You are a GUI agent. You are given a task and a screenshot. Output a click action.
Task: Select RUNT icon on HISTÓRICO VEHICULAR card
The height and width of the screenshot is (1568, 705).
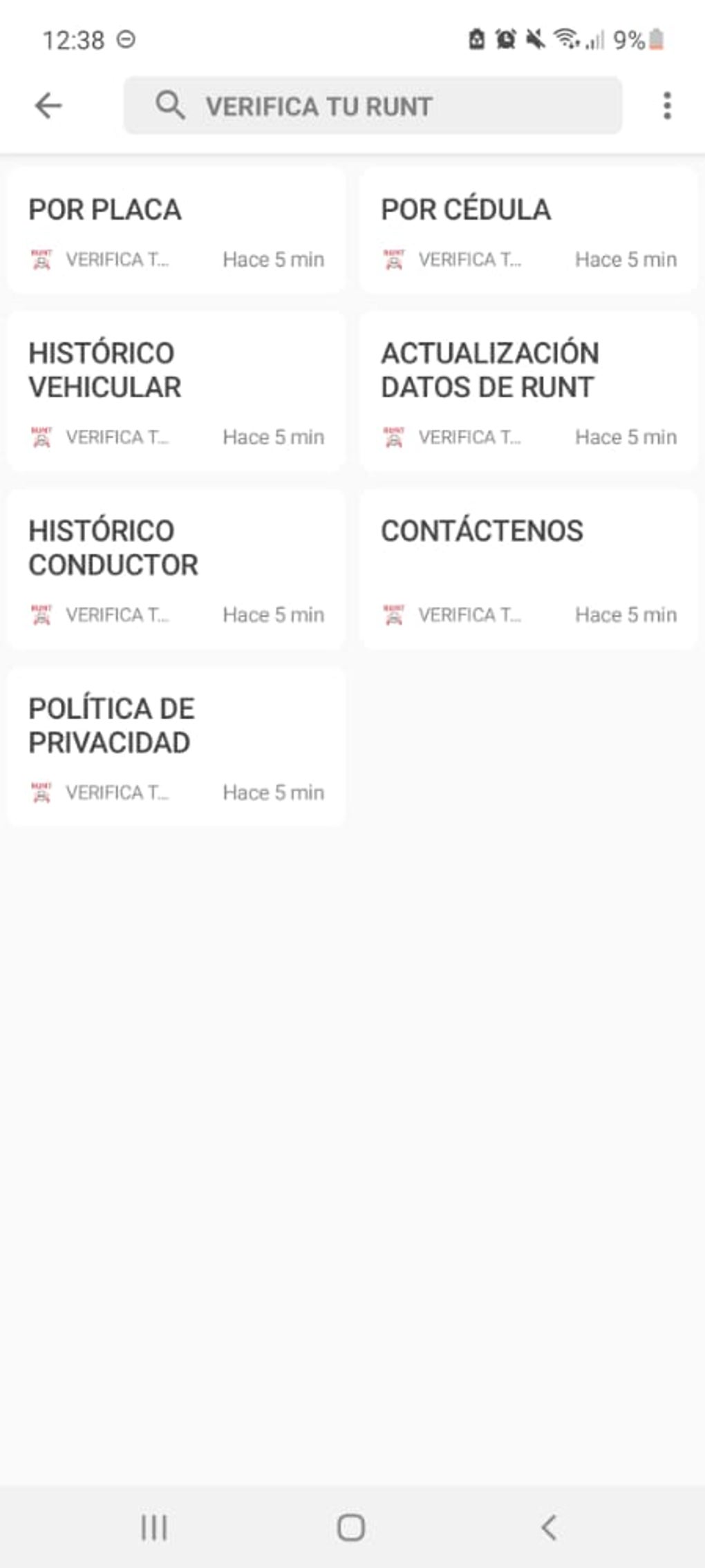click(x=42, y=437)
